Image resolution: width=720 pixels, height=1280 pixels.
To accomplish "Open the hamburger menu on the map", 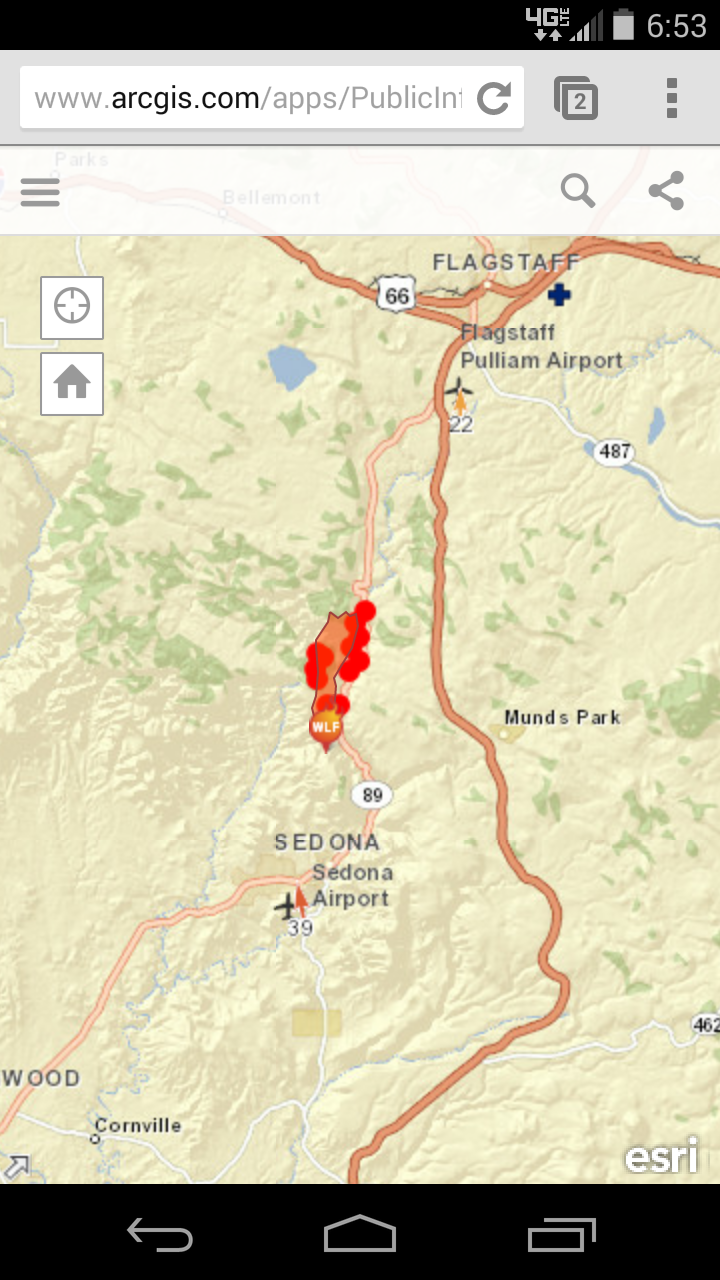I will 40,191.
